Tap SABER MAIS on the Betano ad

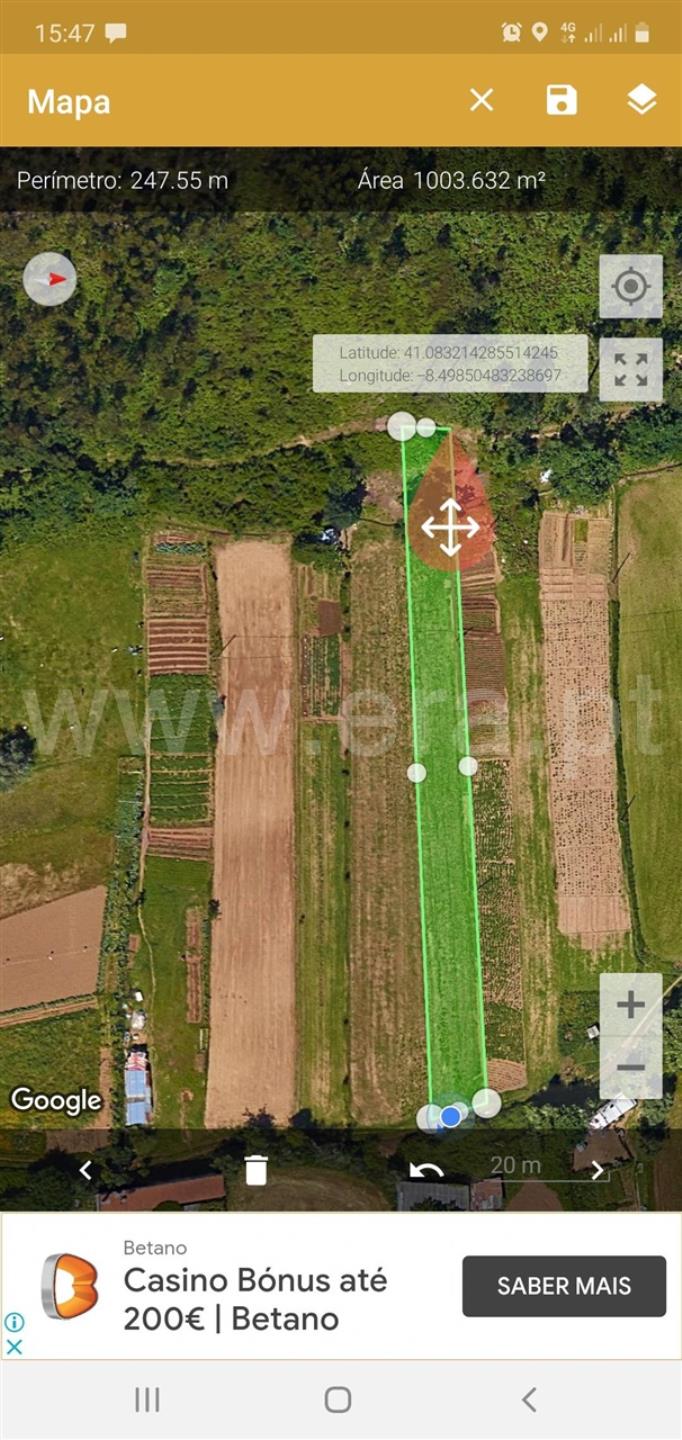point(563,1286)
